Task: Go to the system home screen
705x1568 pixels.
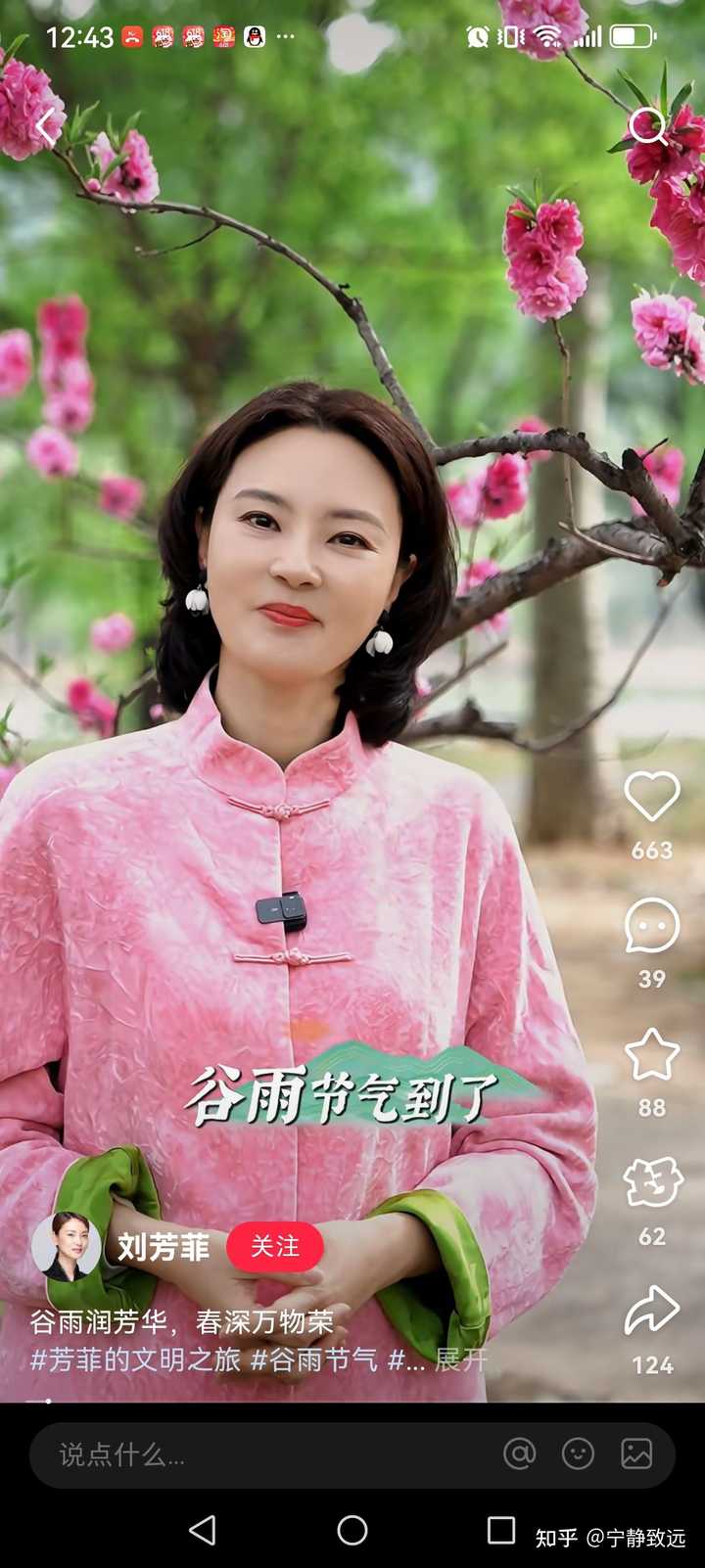Action: (352, 1530)
